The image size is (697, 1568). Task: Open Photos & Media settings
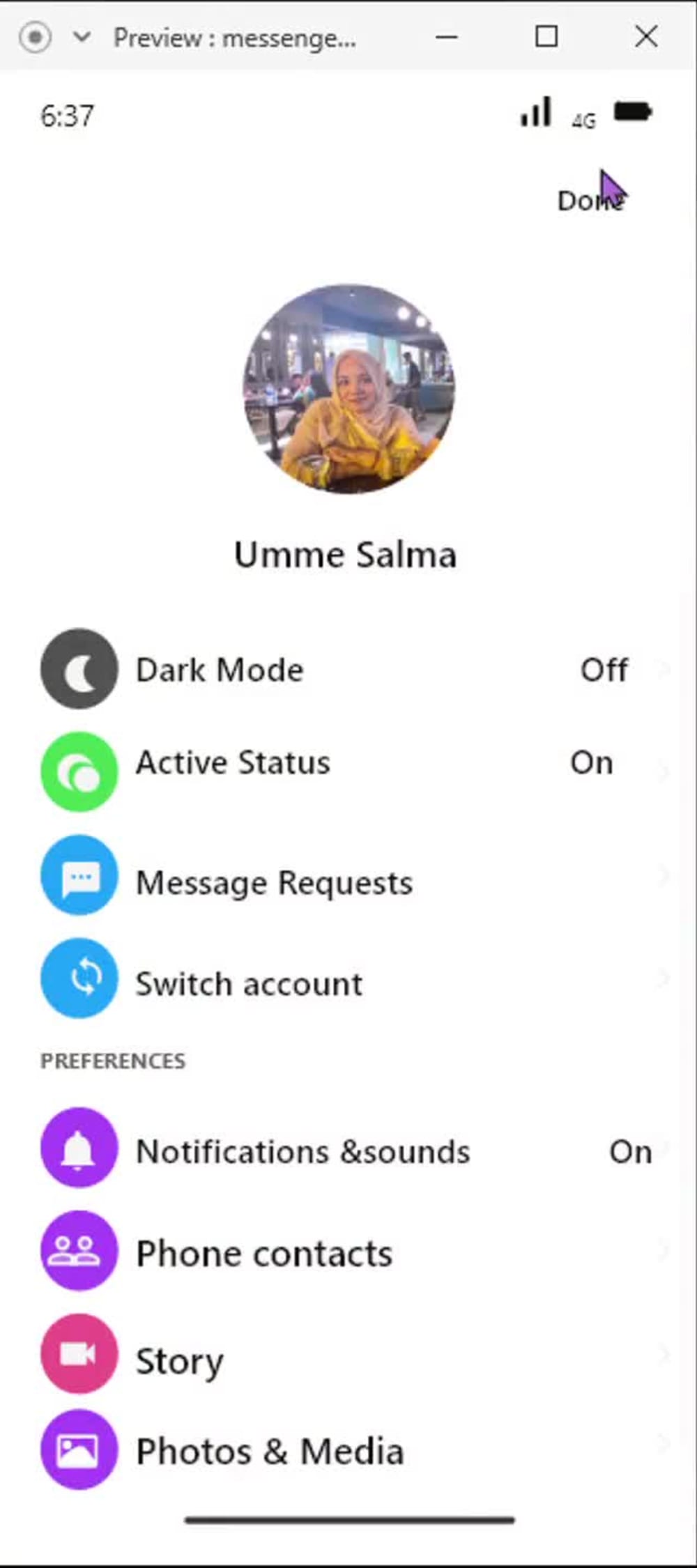coord(348,1450)
